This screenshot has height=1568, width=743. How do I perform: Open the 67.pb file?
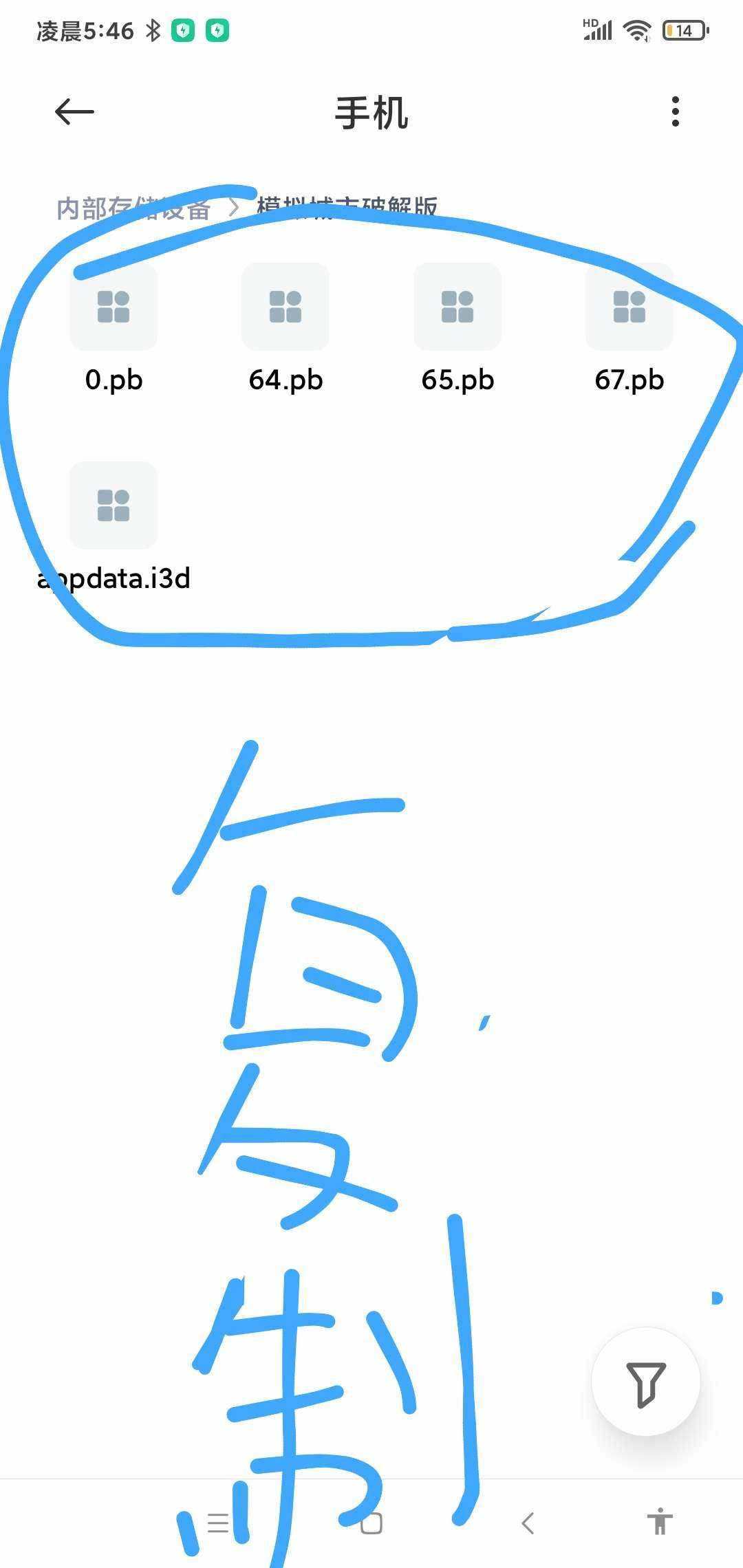pyautogui.click(x=629, y=307)
